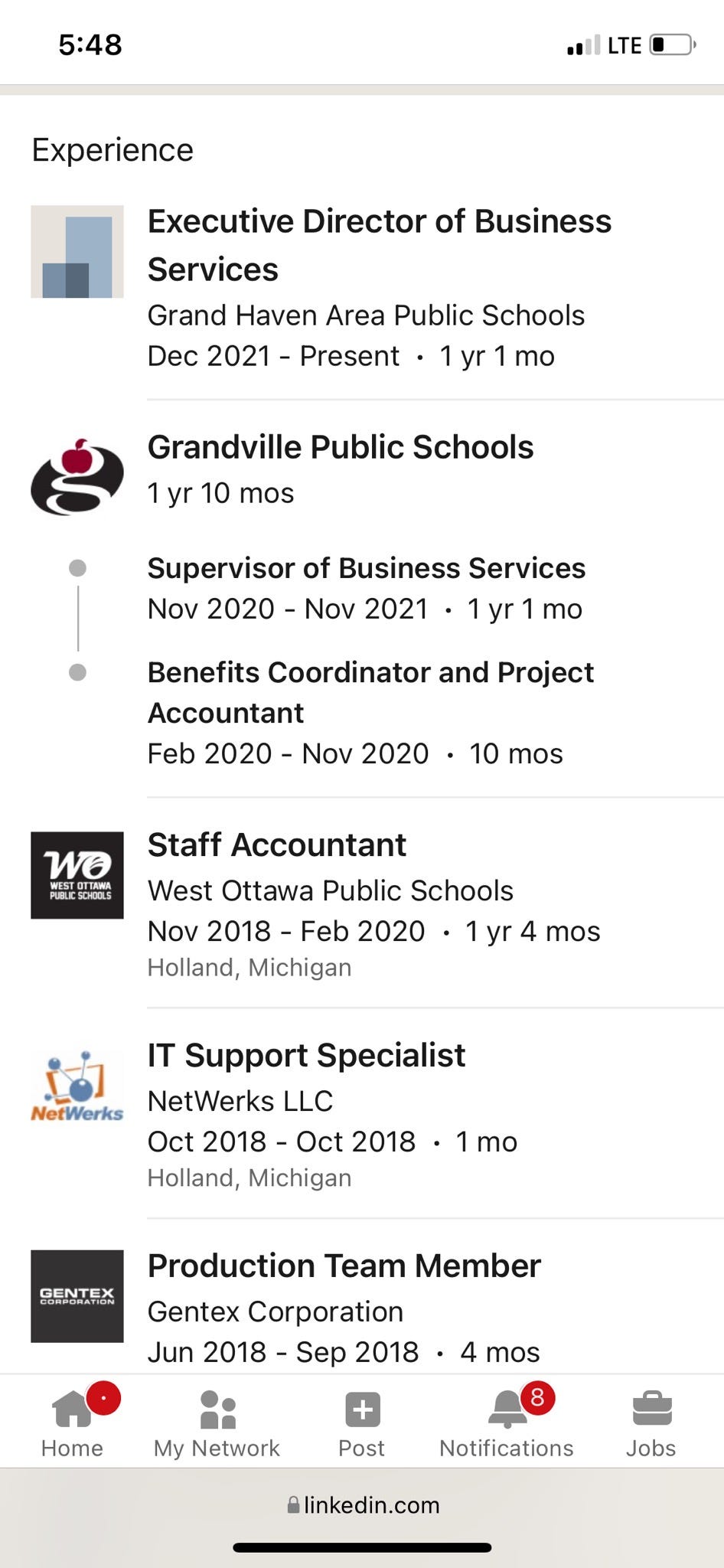Tap the linkedin.com address bar
The height and width of the screenshot is (1568, 724).
363,1505
